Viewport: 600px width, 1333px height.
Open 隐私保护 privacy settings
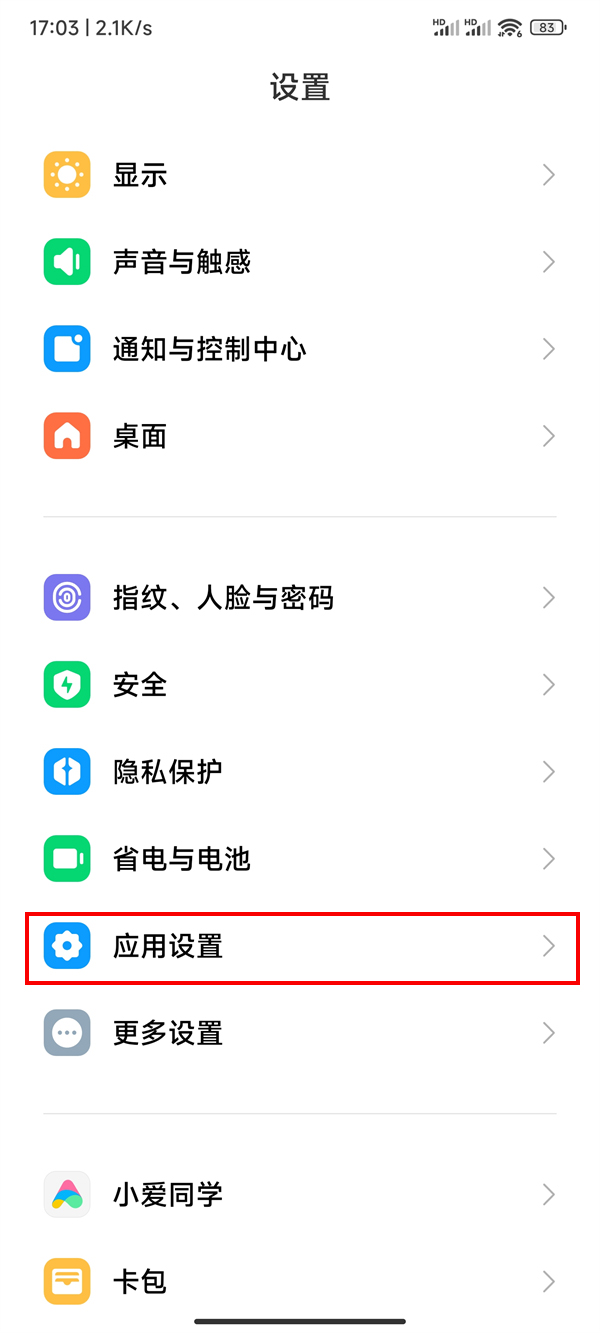point(300,773)
